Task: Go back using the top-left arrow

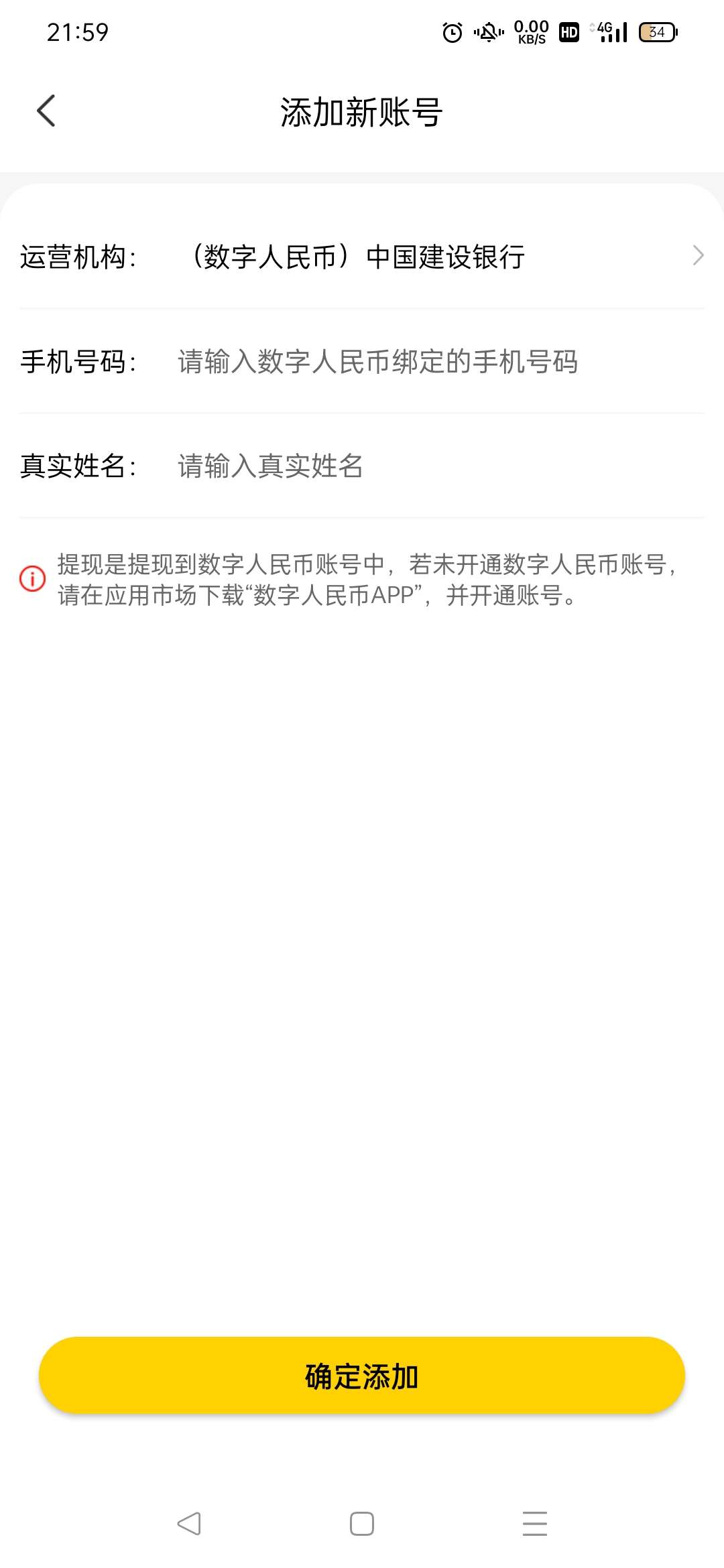Action: pyautogui.click(x=46, y=111)
